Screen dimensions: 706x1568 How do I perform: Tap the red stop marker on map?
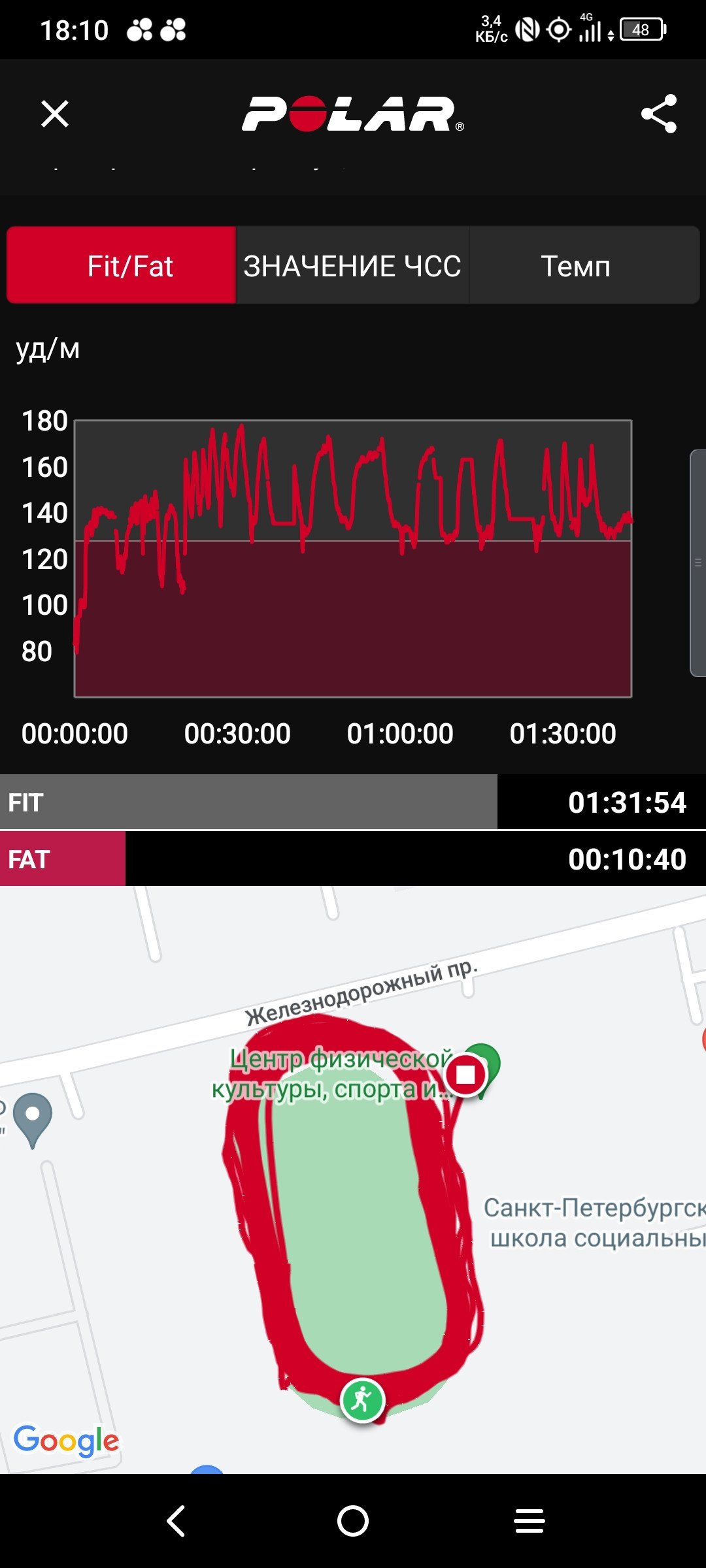(x=465, y=1074)
